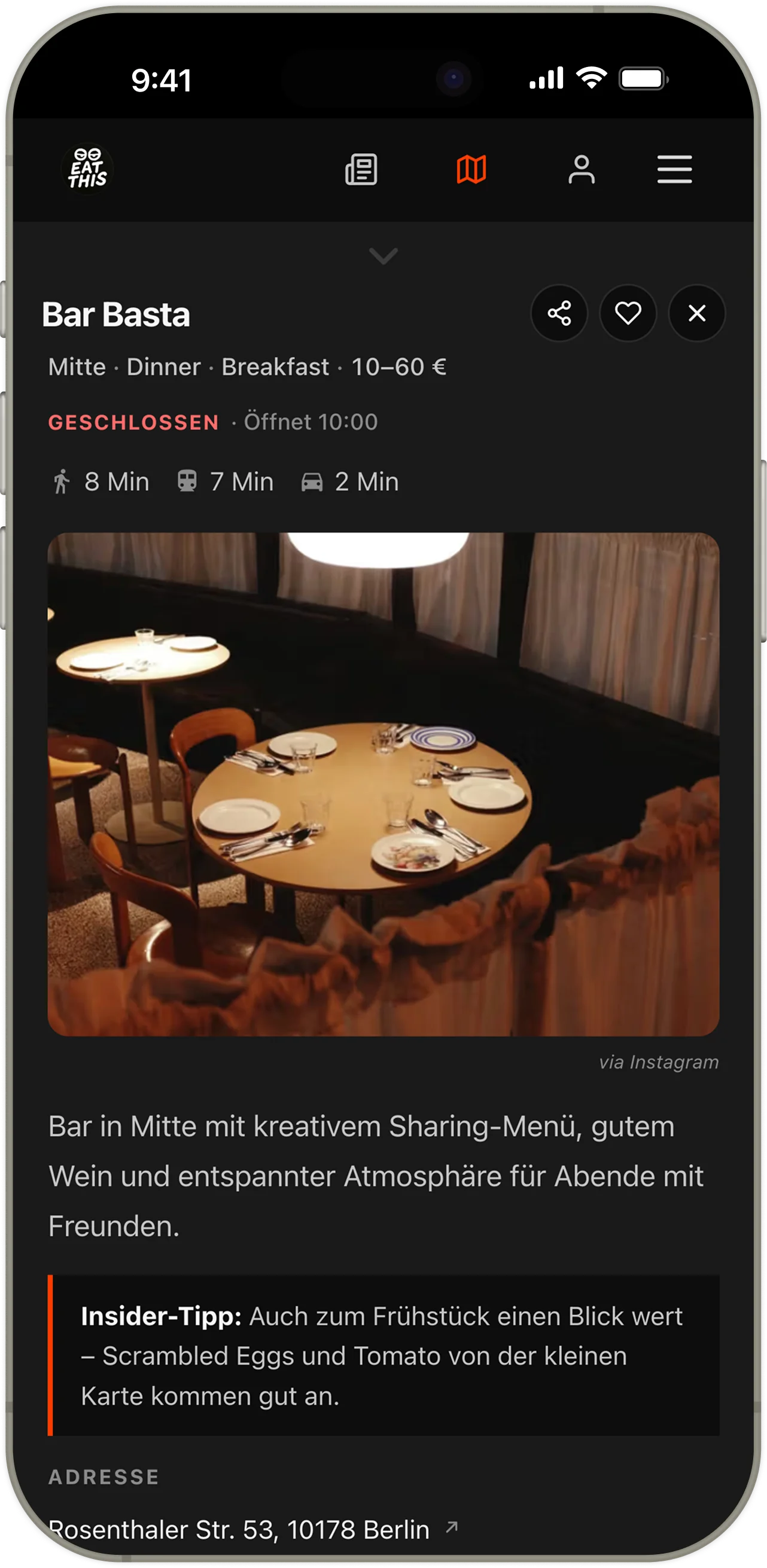Open the via Instagram source link

659,1062
